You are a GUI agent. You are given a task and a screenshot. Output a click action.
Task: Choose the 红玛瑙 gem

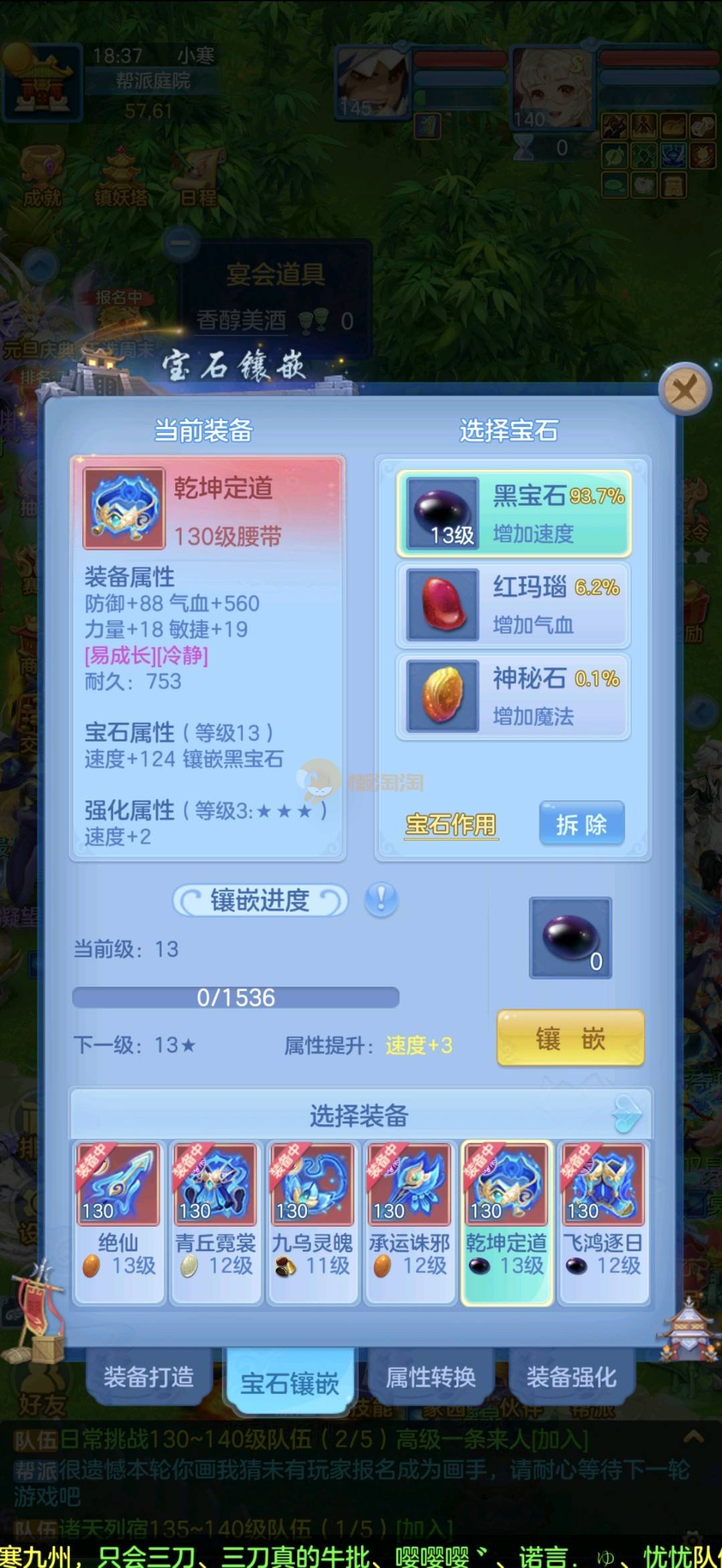click(513, 605)
